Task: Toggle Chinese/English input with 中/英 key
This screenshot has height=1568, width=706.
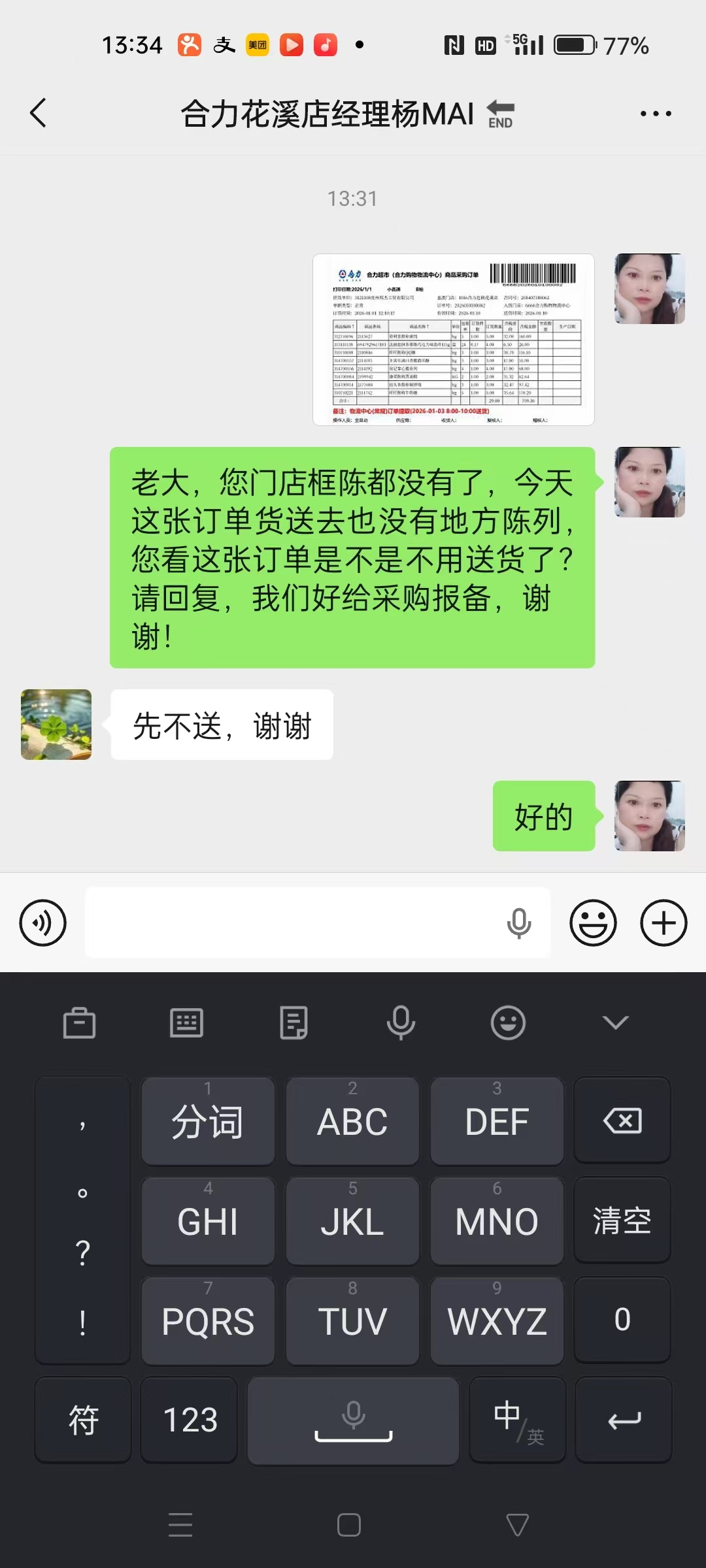Action: [518, 1420]
